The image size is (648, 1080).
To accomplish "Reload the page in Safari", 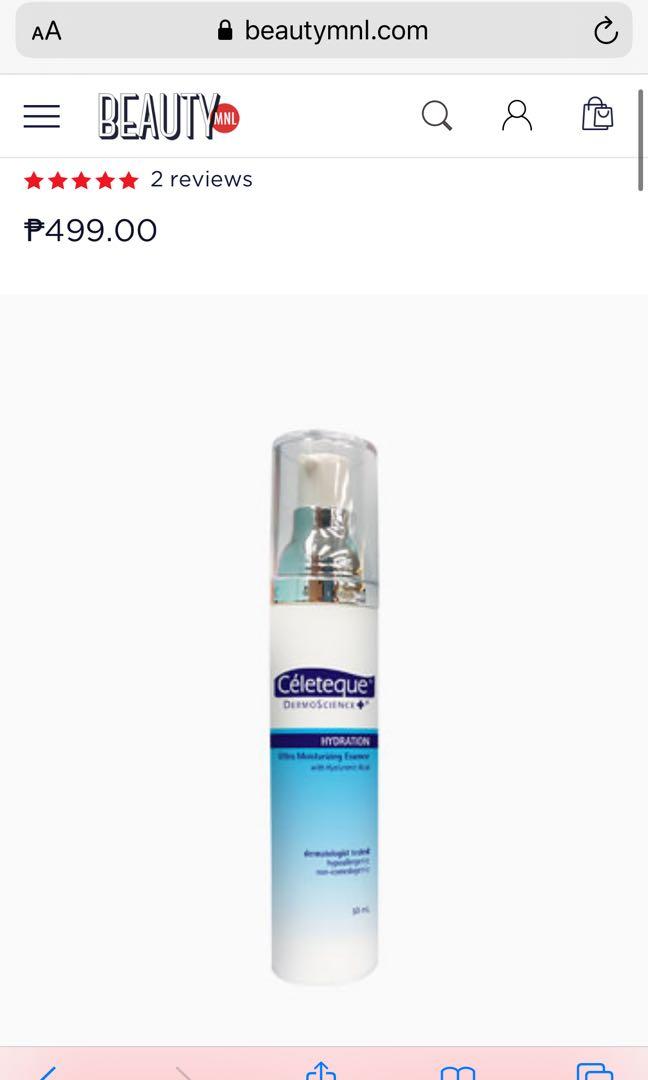I will [605, 32].
